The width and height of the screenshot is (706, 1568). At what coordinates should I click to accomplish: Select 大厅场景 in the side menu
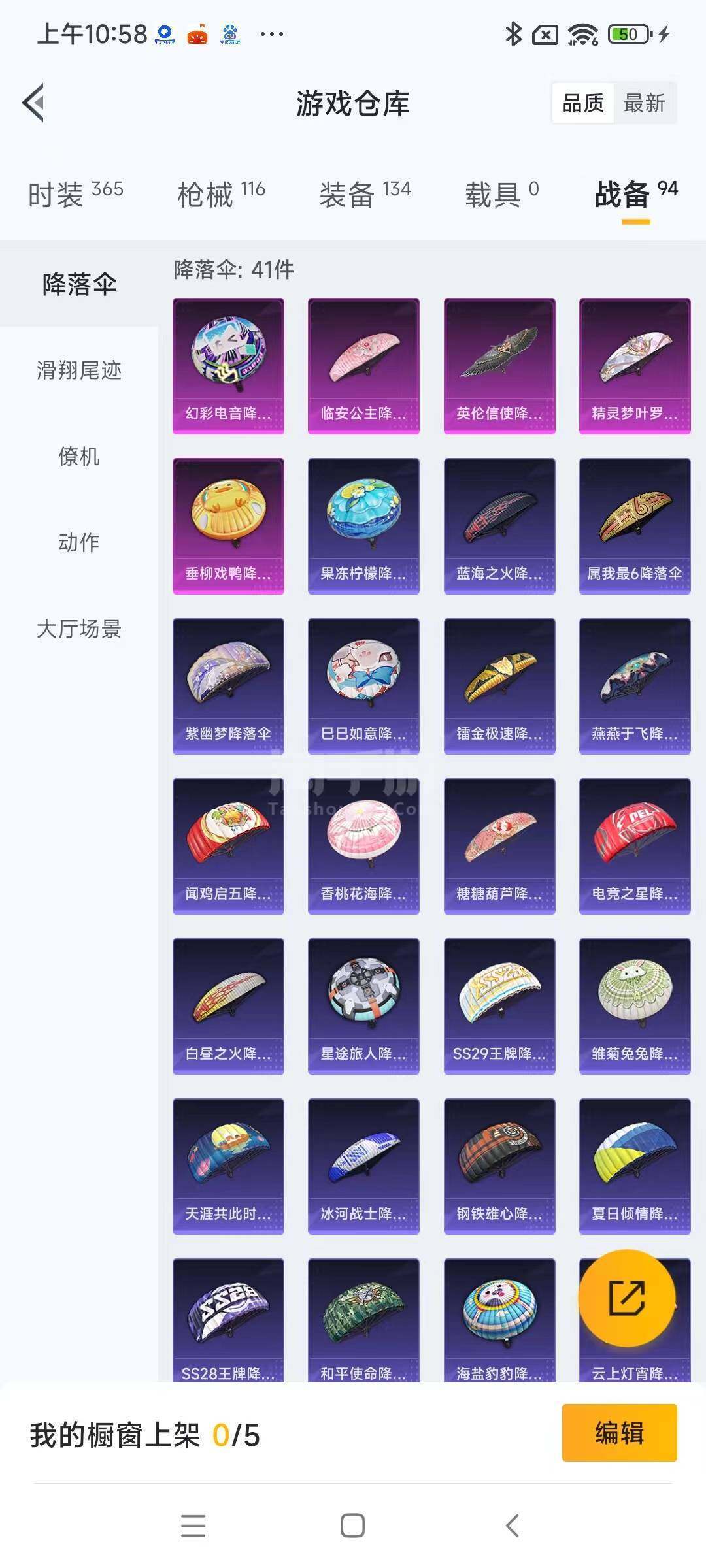pos(79,629)
